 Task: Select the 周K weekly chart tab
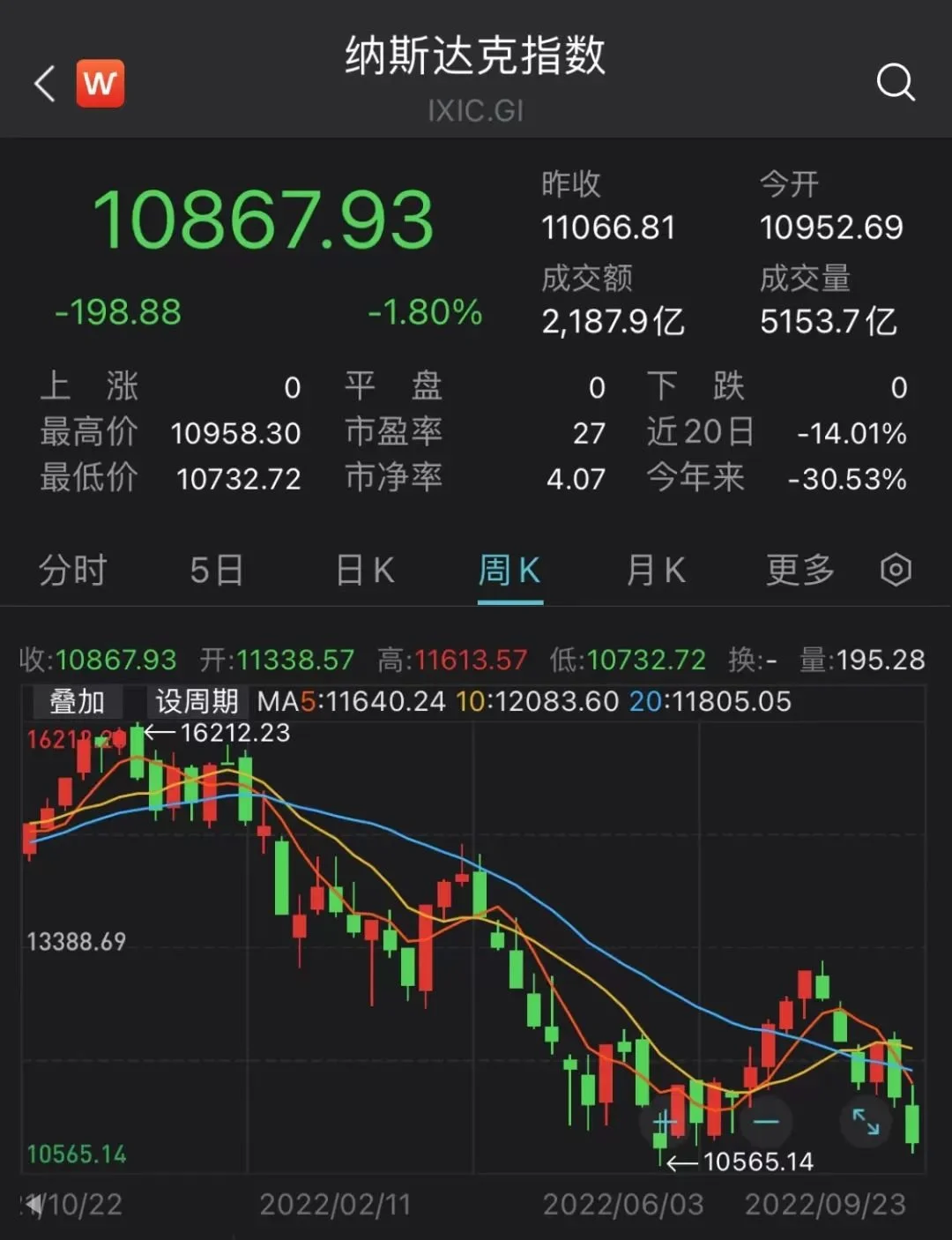tap(509, 571)
